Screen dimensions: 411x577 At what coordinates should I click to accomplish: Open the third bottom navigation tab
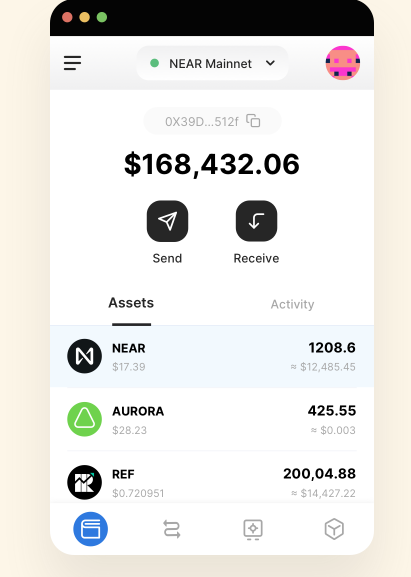[253, 530]
